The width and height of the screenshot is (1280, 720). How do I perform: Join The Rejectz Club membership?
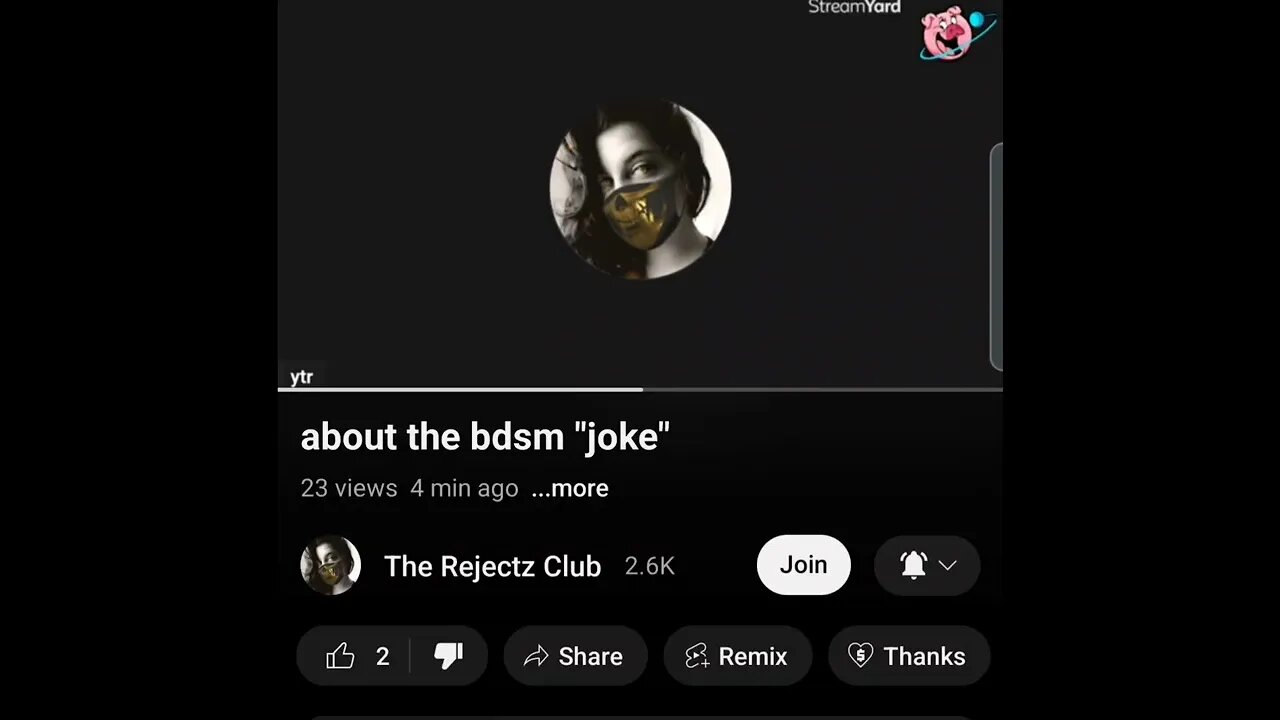point(803,565)
